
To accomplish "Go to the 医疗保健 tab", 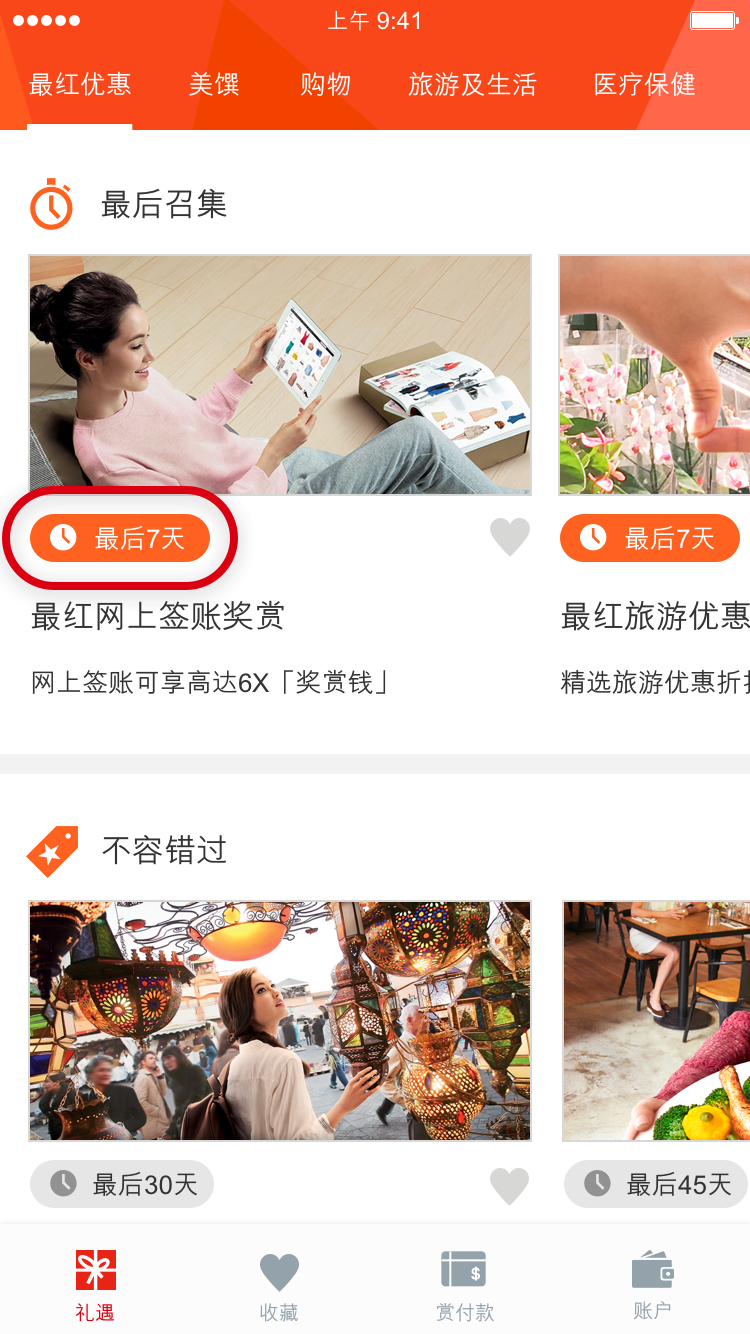I will (x=644, y=85).
